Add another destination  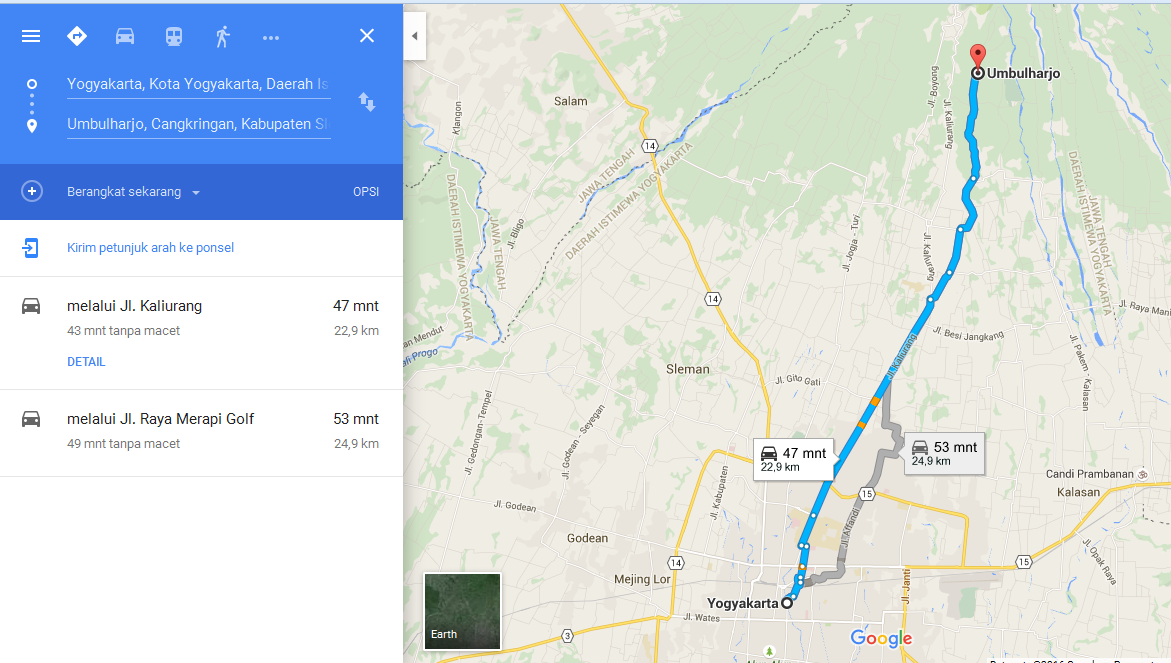[31, 191]
